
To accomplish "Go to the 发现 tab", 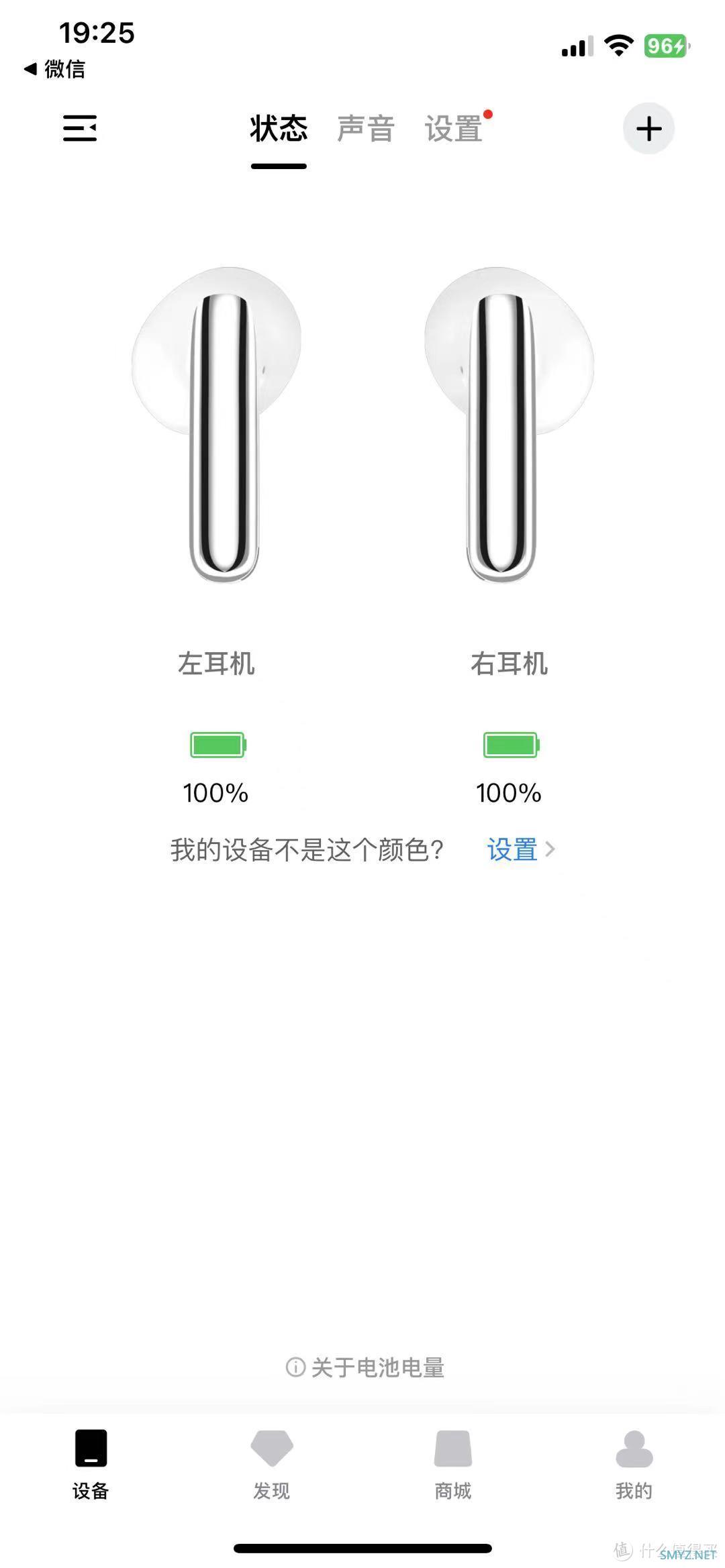I will pyautogui.click(x=271, y=1465).
